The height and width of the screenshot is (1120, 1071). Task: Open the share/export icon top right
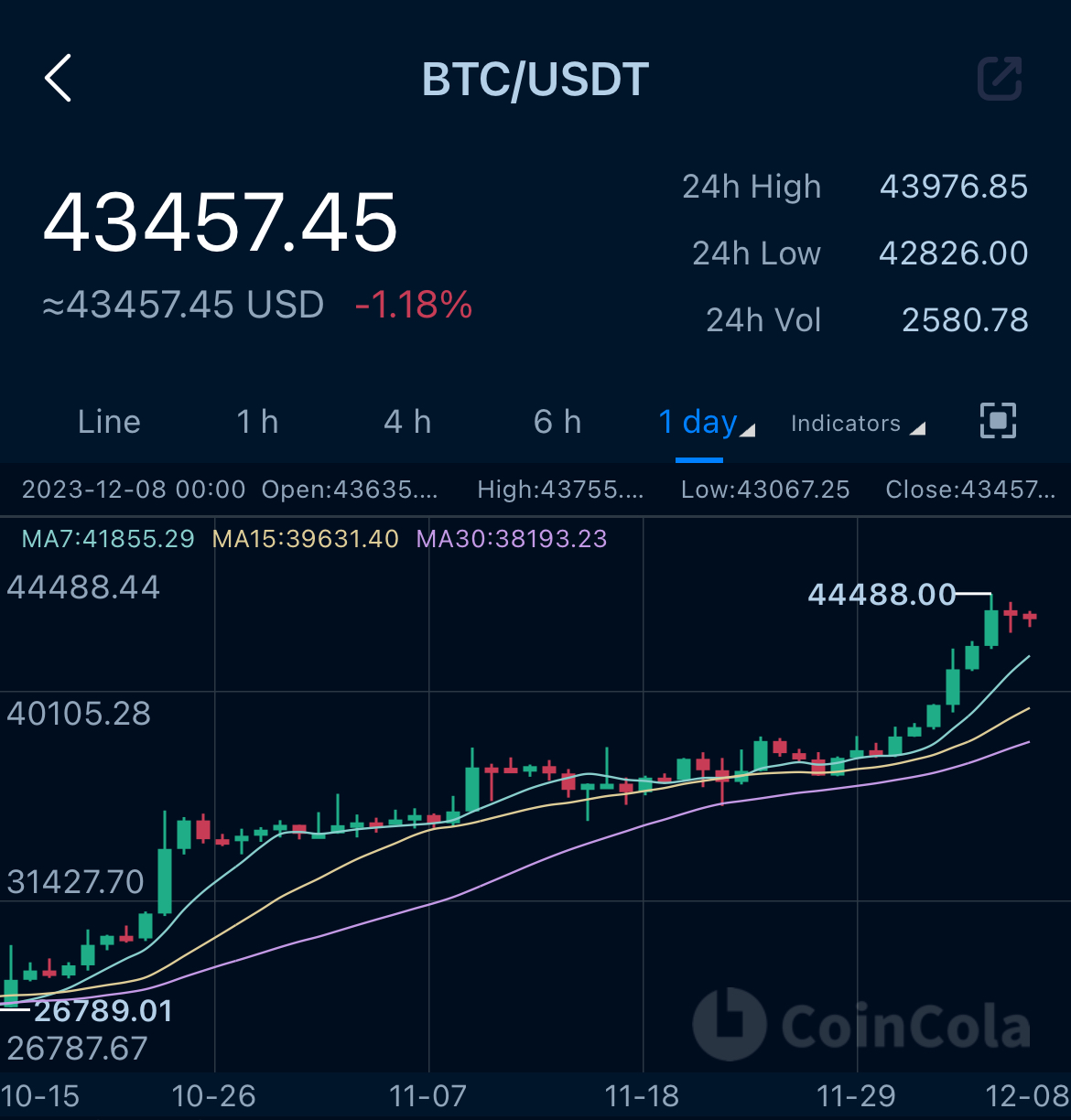coord(1000,79)
